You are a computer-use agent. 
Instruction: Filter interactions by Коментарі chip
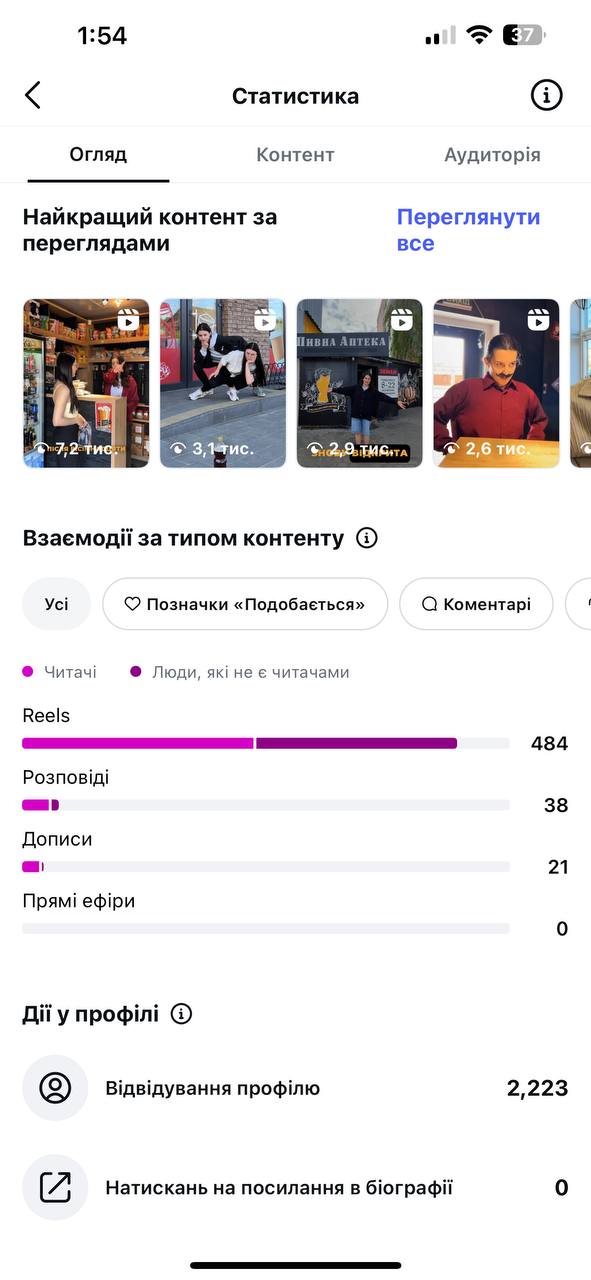click(476, 604)
